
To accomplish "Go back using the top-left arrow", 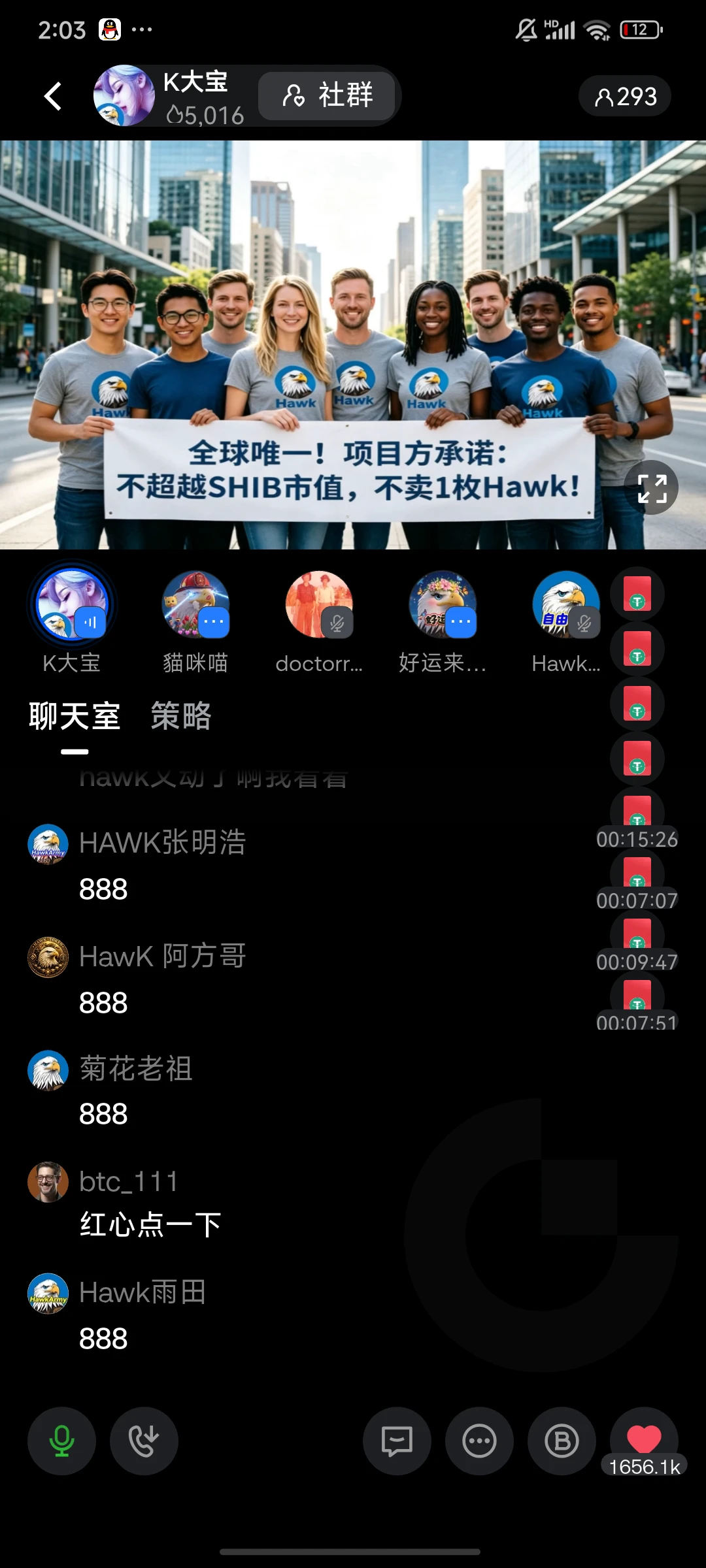I will [x=52, y=96].
